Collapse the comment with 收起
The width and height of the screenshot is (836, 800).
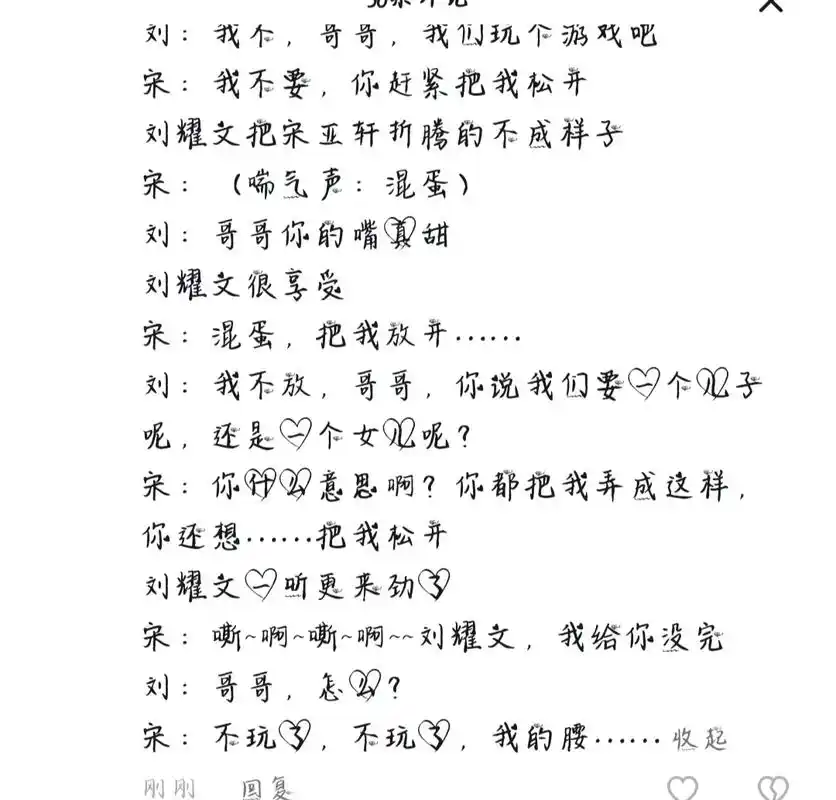pyautogui.click(x=699, y=740)
